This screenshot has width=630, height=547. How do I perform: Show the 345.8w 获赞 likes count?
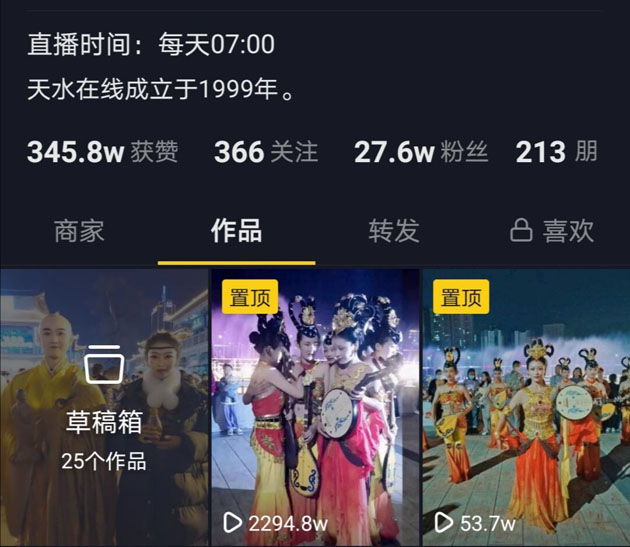[x=102, y=152]
